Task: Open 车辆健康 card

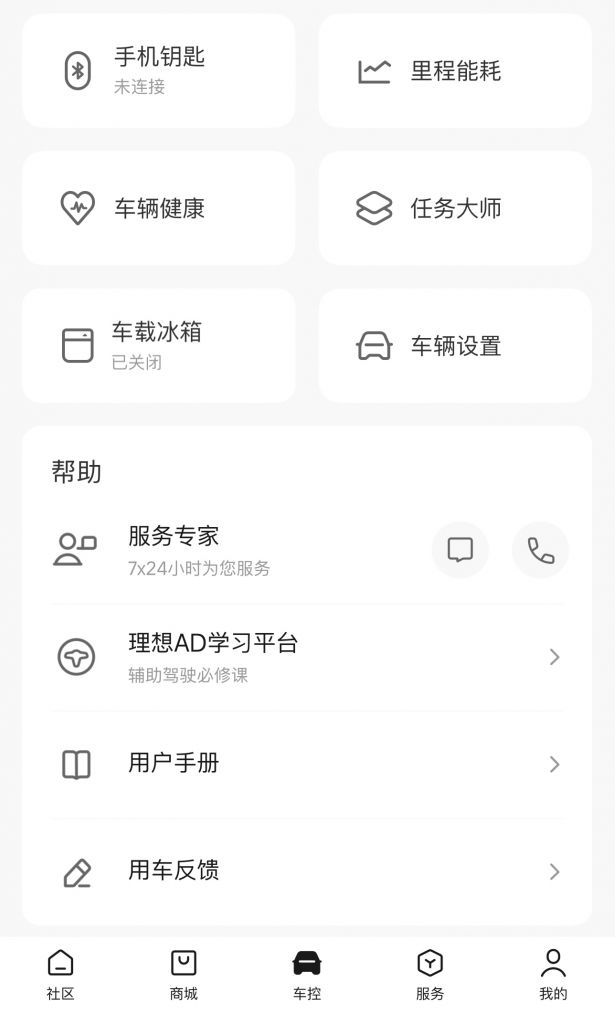Action: click(x=158, y=208)
